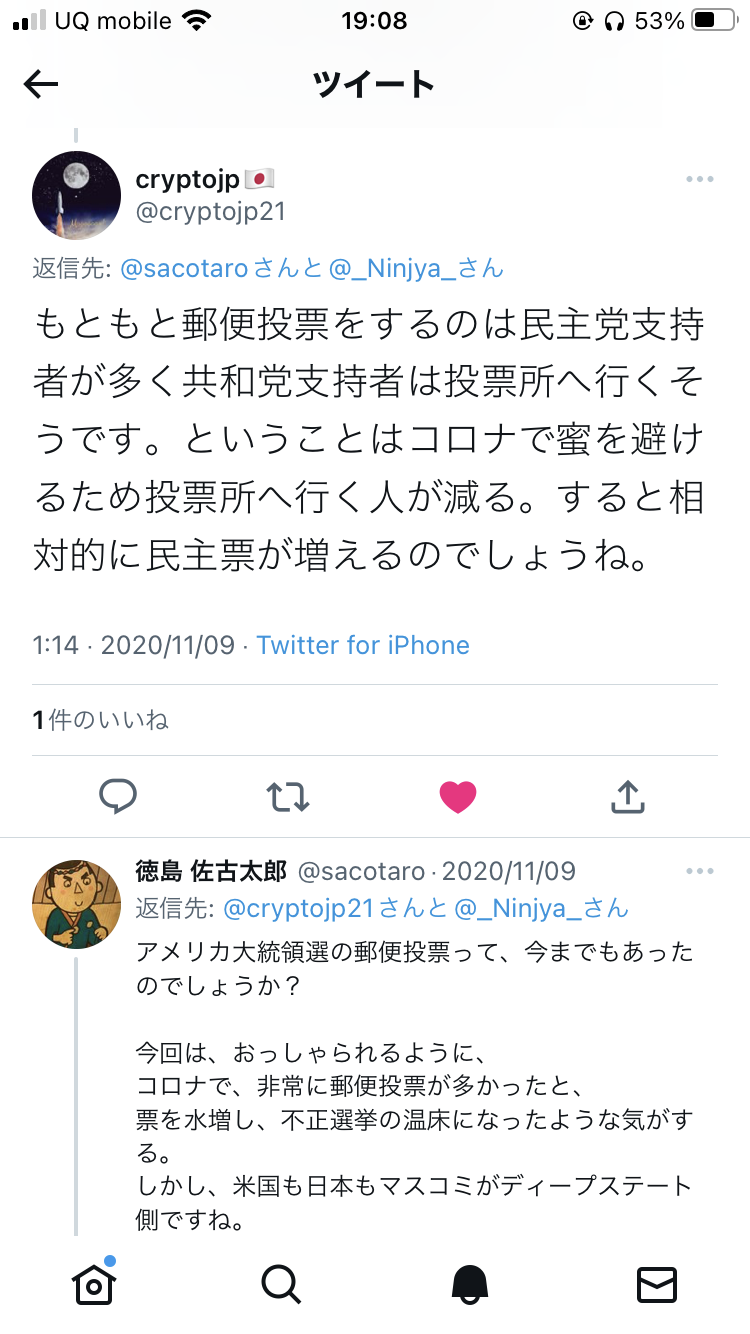The image size is (750, 1334).
Task: Go back using the arrow icon
Action: point(41,85)
